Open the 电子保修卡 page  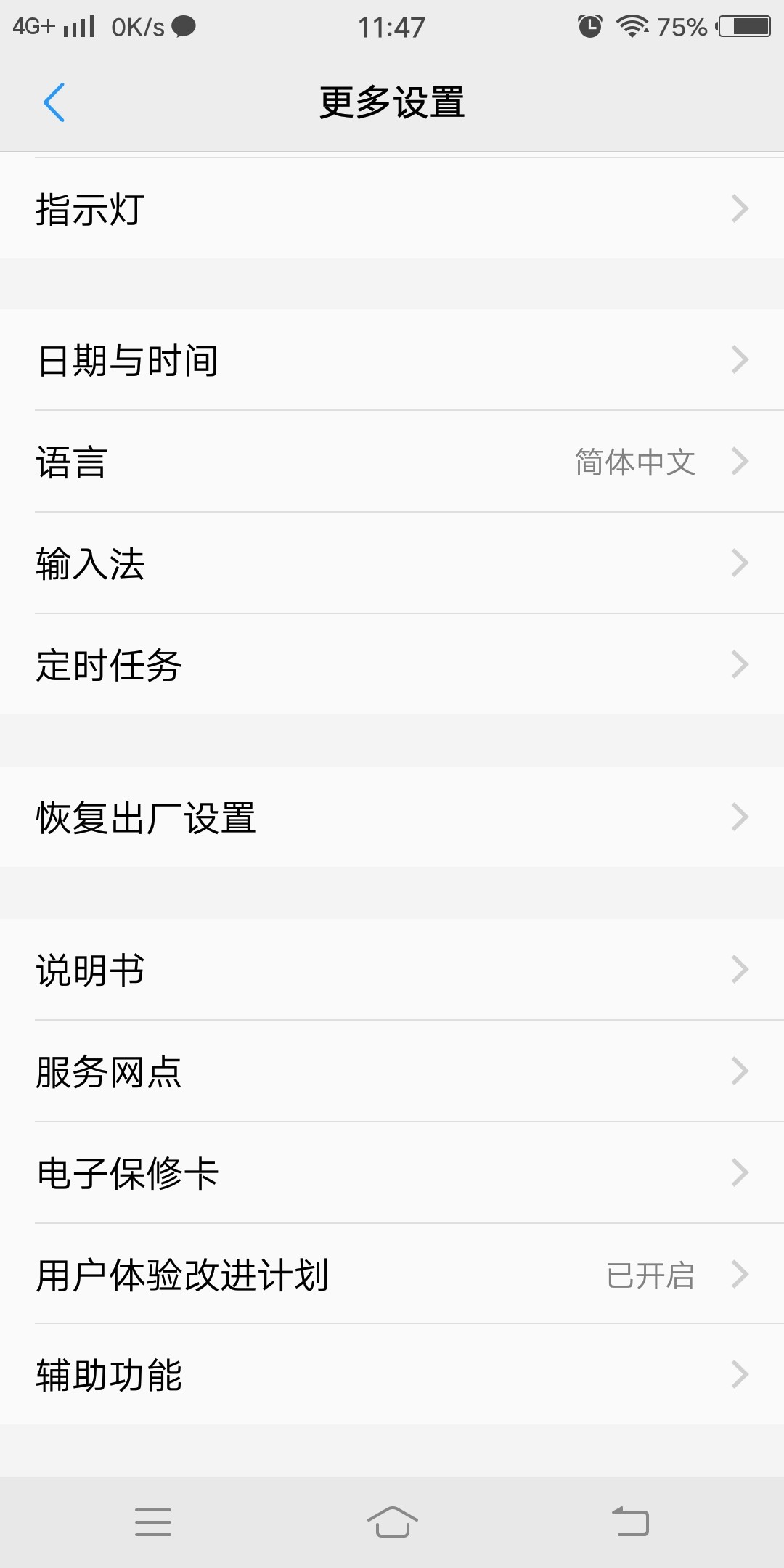point(392,1173)
